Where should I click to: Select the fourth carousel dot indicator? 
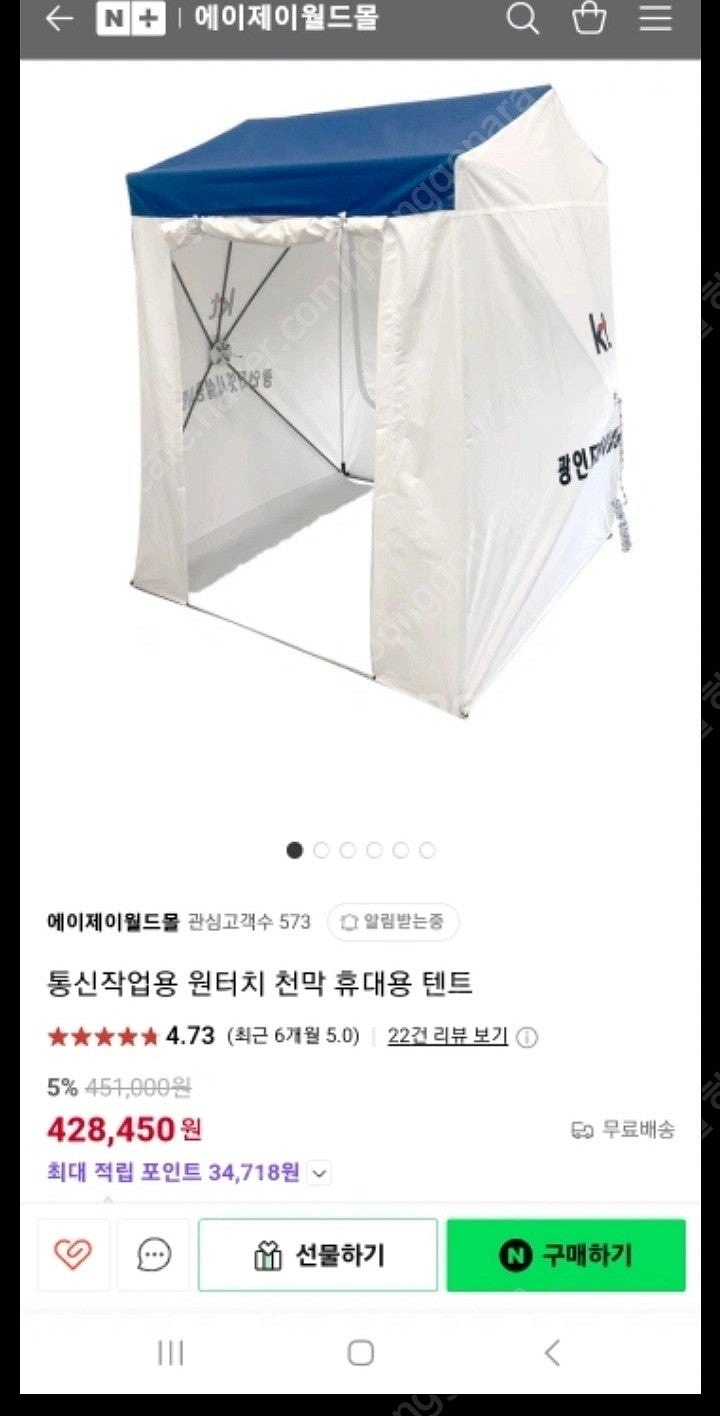[374, 850]
